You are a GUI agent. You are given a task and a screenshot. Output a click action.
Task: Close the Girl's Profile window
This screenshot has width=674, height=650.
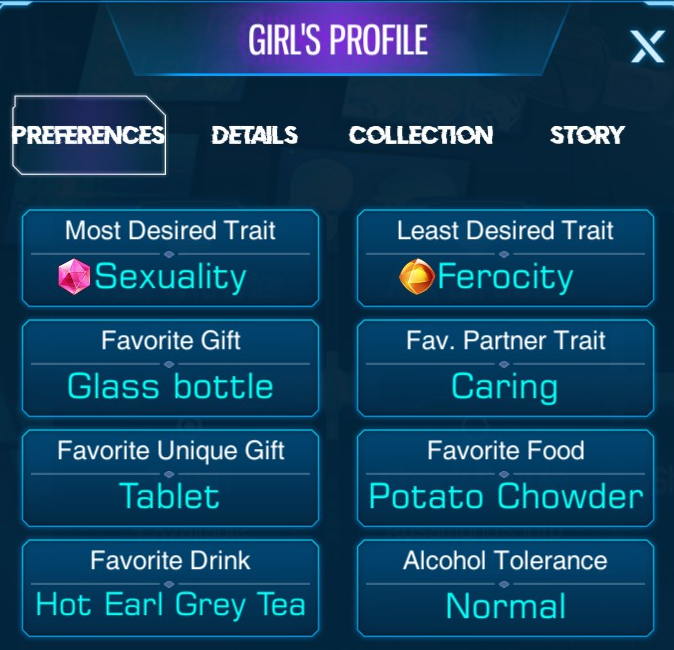(x=646, y=46)
